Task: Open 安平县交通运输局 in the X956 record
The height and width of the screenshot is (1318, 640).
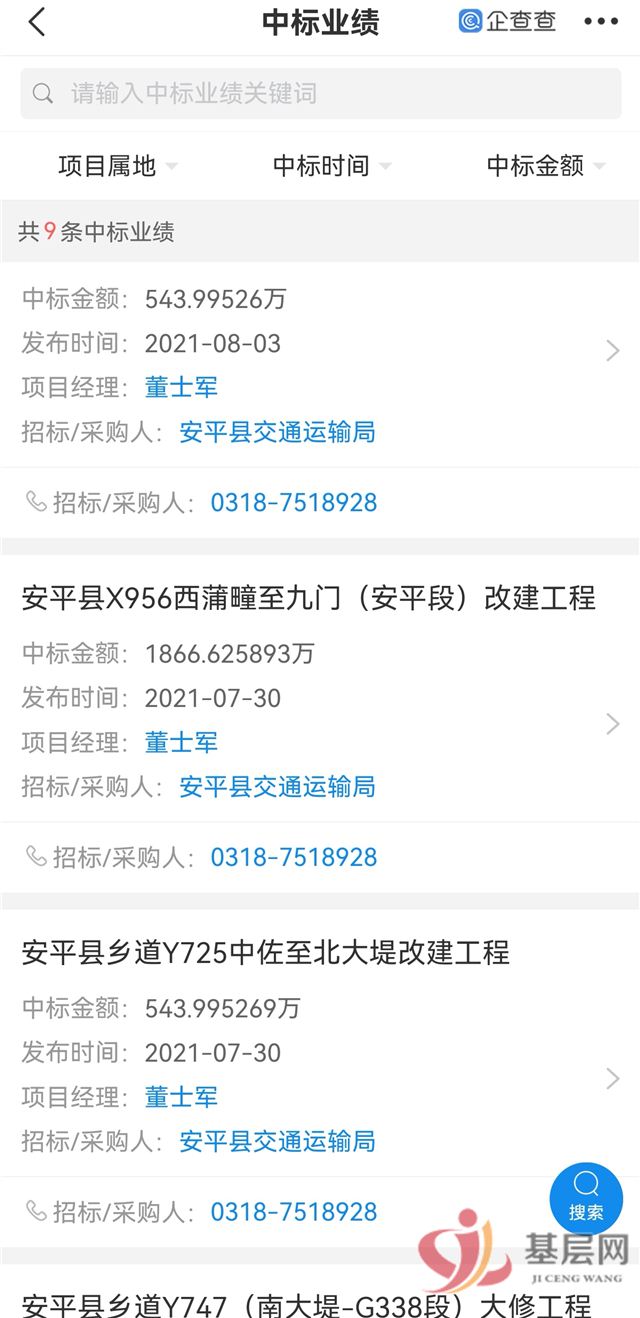Action: point(277,787)
